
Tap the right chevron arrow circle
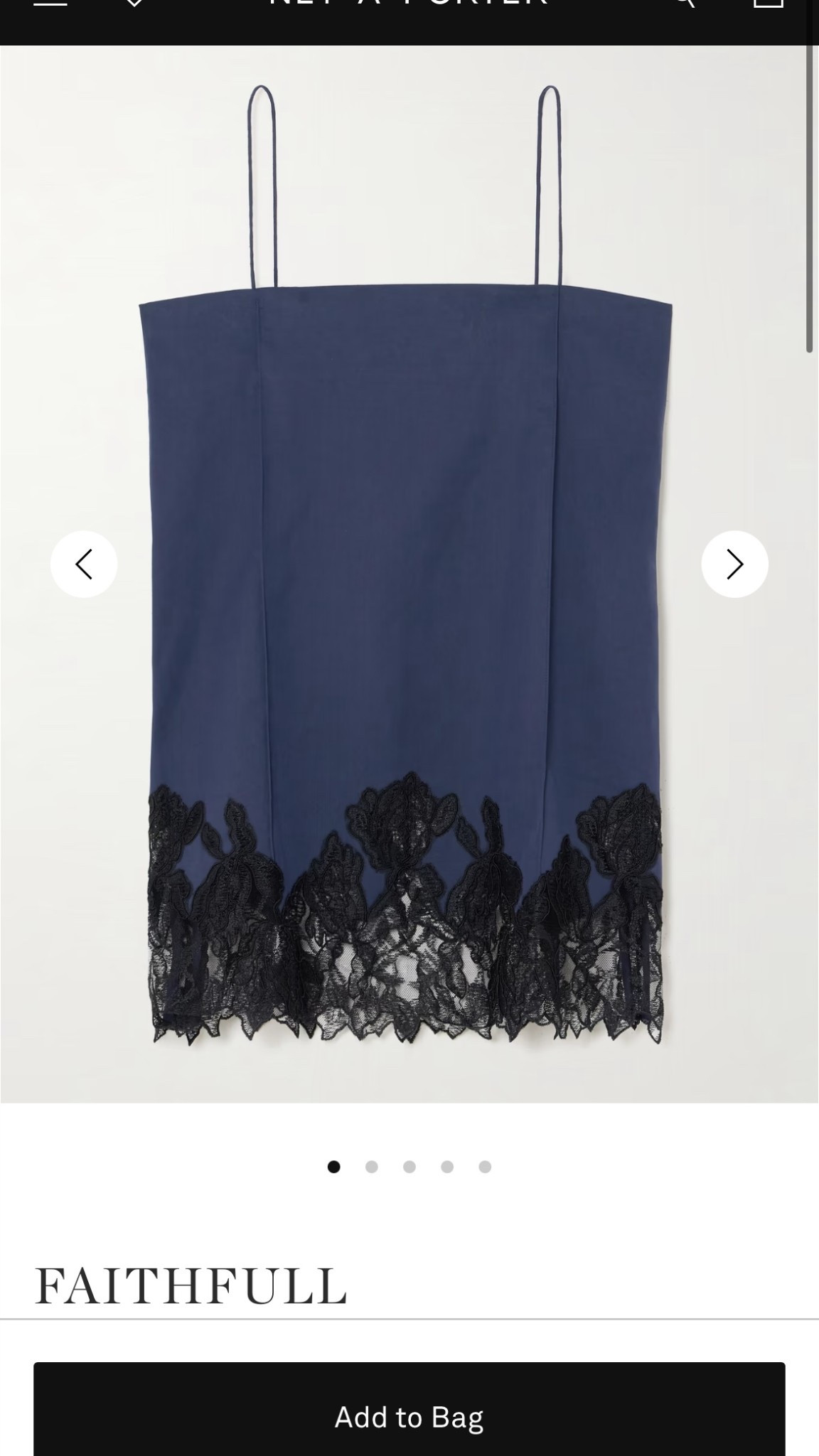(734, 564)
